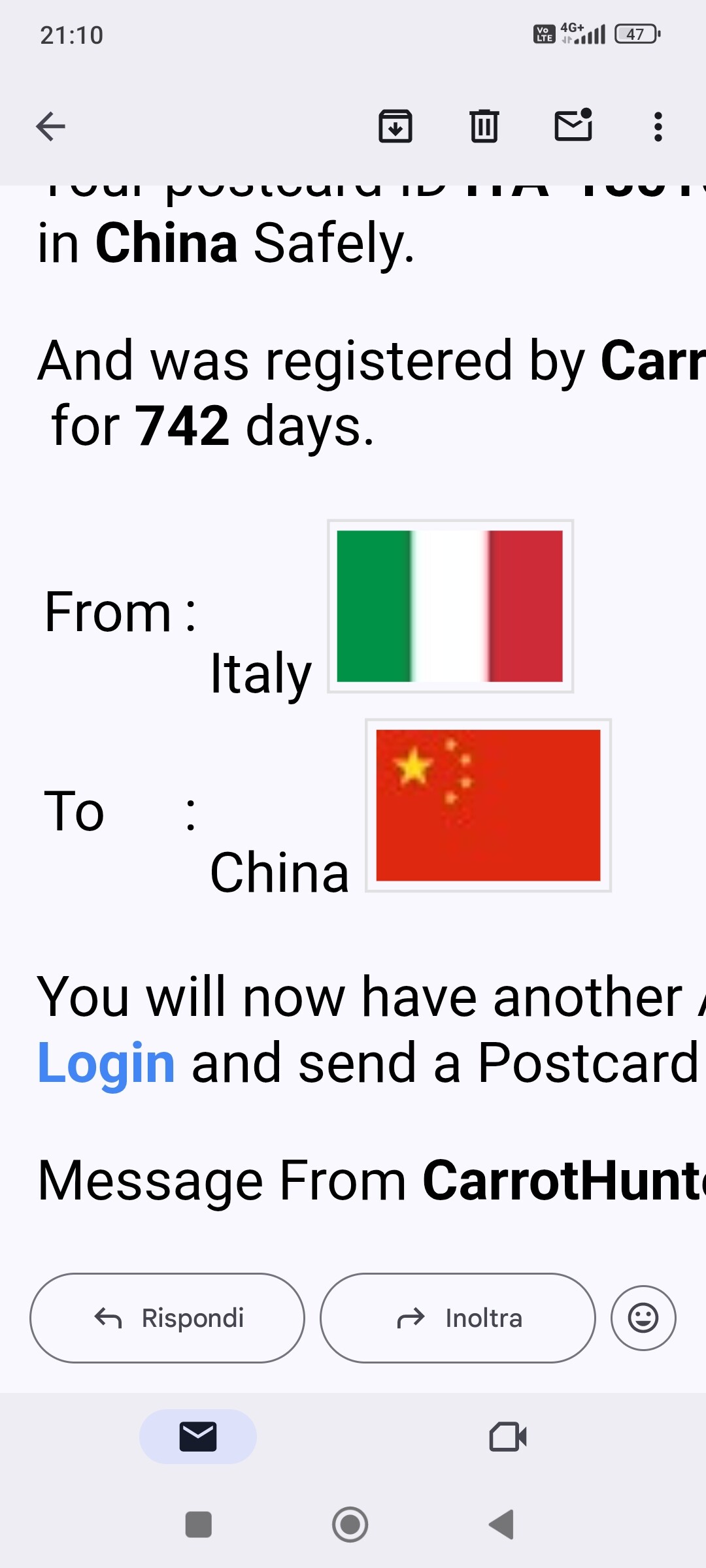Go back to the inbox
This screenshot has width=706, height=1568.
[50, 127]
